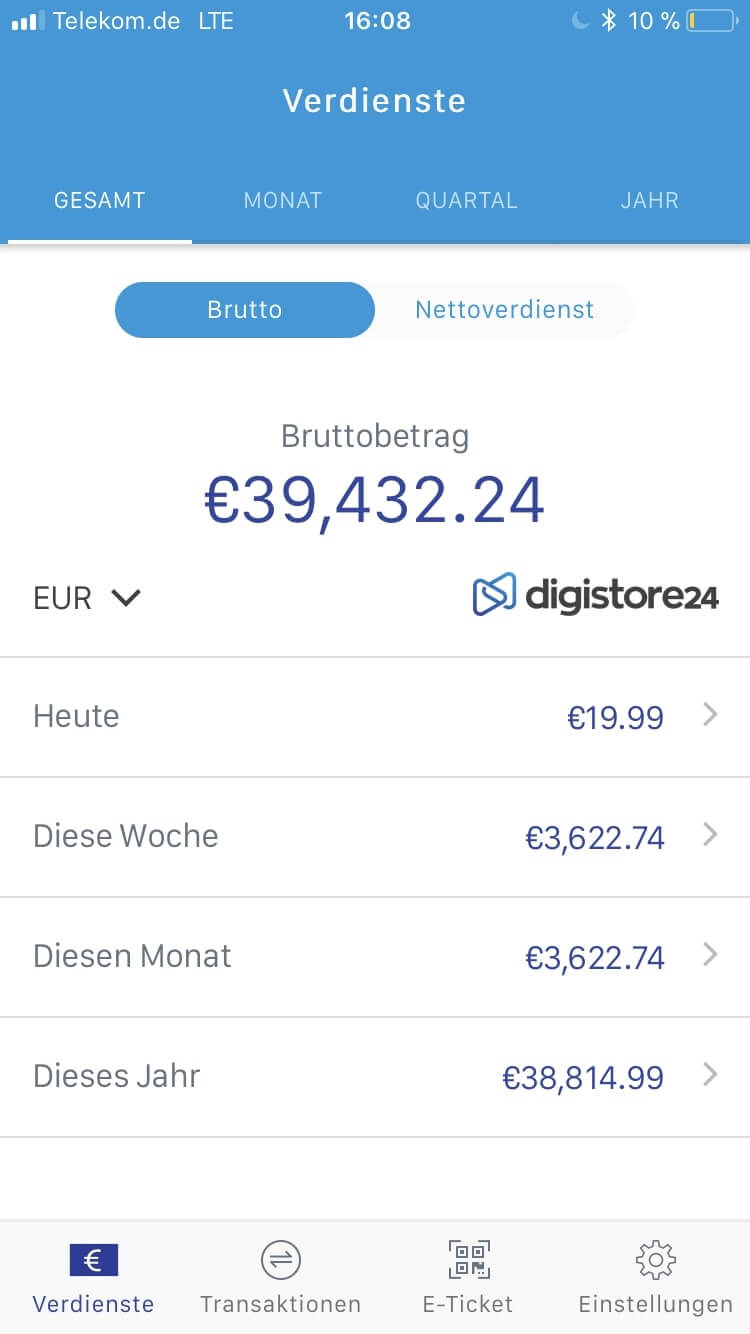This screenshot has height=1334, width=750.
Task: Select the QUARTAL tab
Action: point(466,200)
